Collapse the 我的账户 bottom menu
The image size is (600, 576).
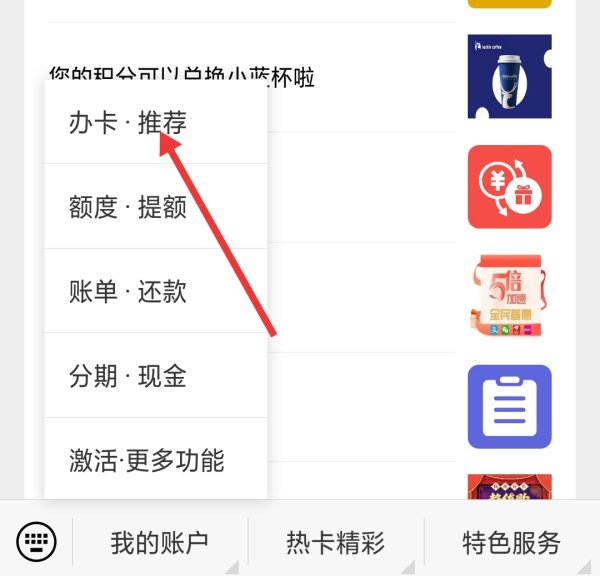click(160, 543)
